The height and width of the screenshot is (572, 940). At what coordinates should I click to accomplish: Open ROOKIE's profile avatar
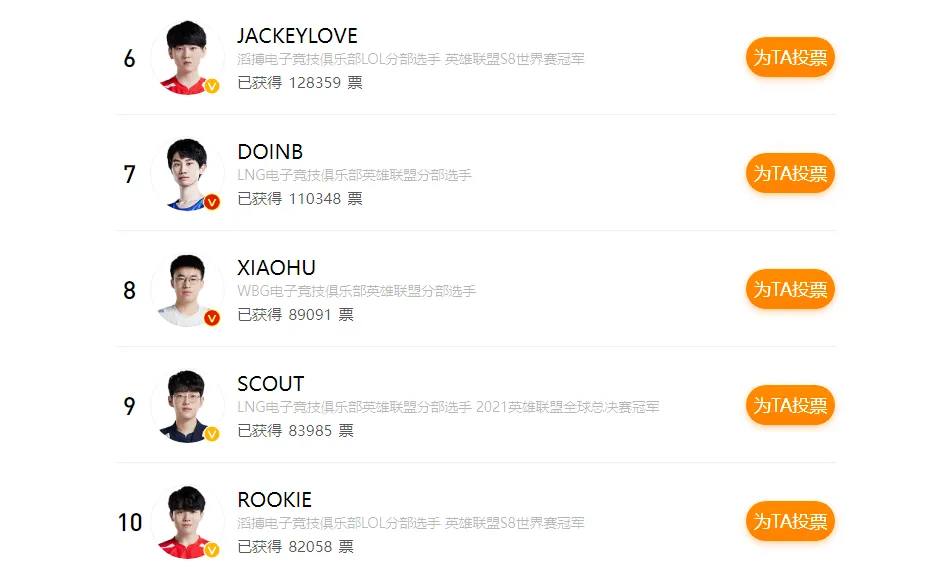[x=186, y=522]
